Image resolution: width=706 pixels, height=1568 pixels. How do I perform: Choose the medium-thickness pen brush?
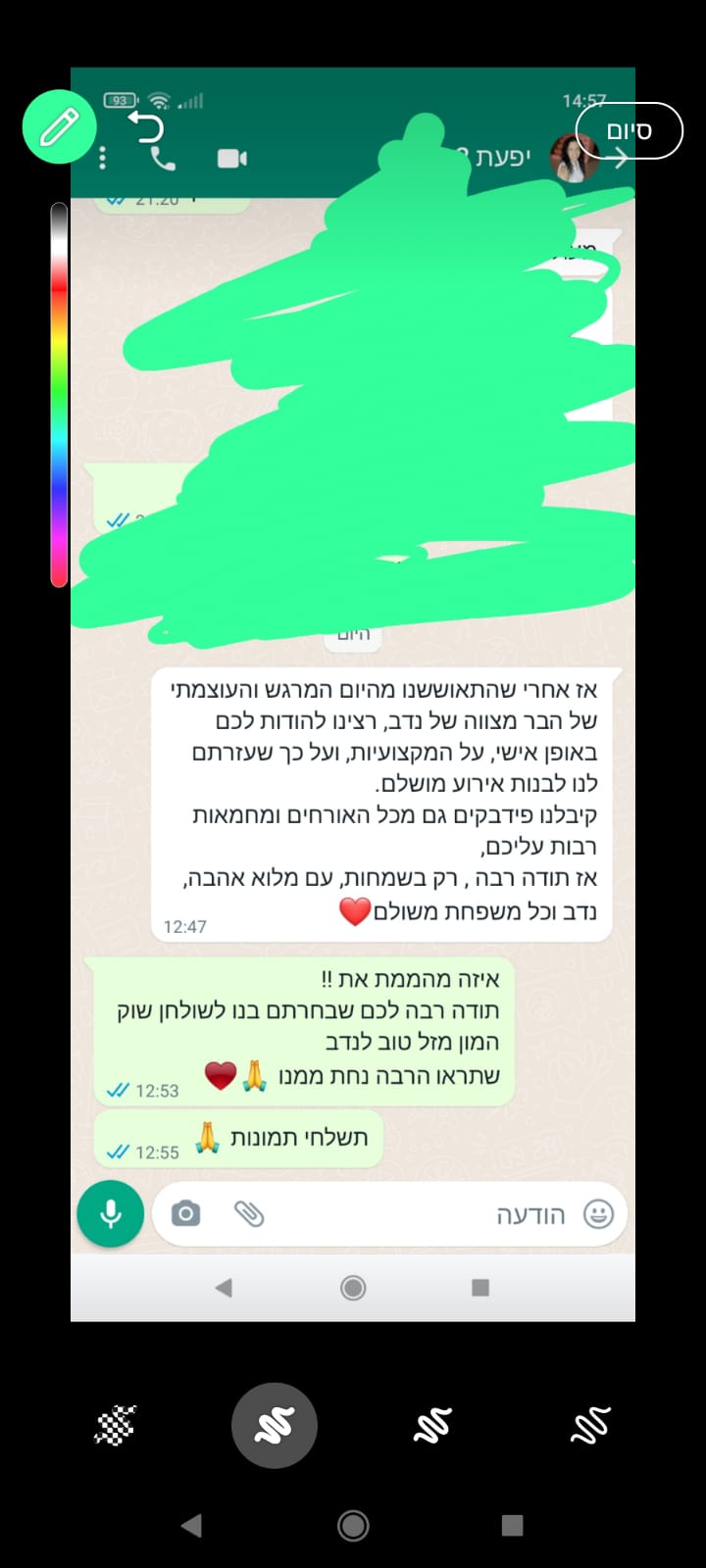coord(432,1425)
